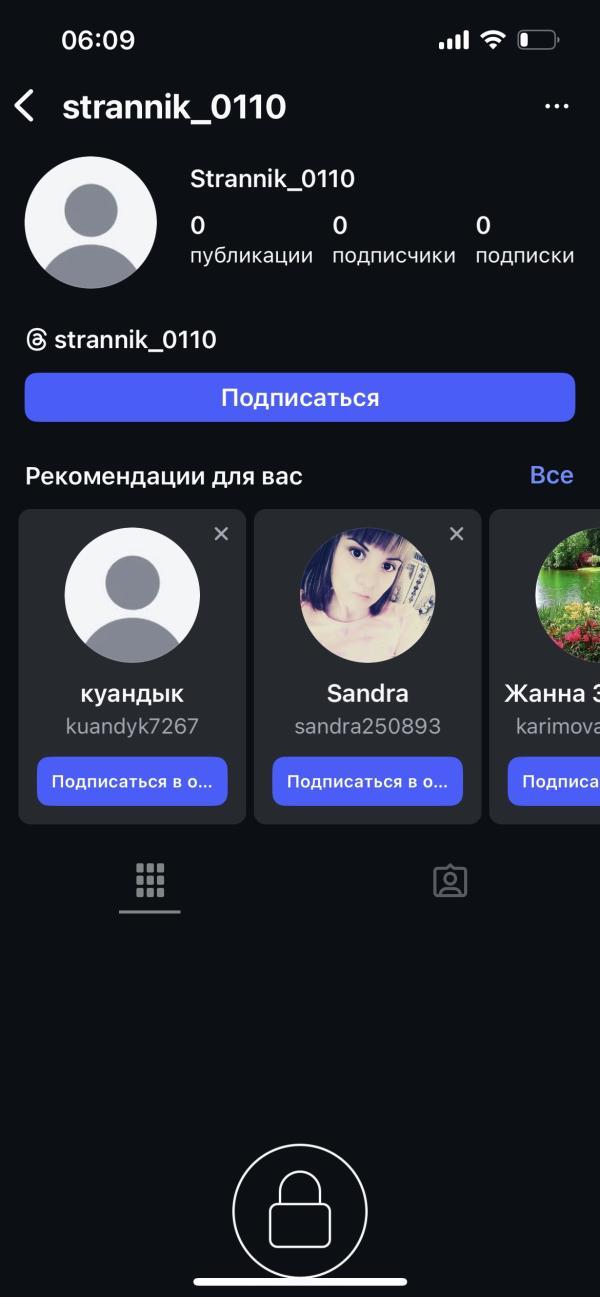Switch to the tagged photos tab

tap(450, 880)
